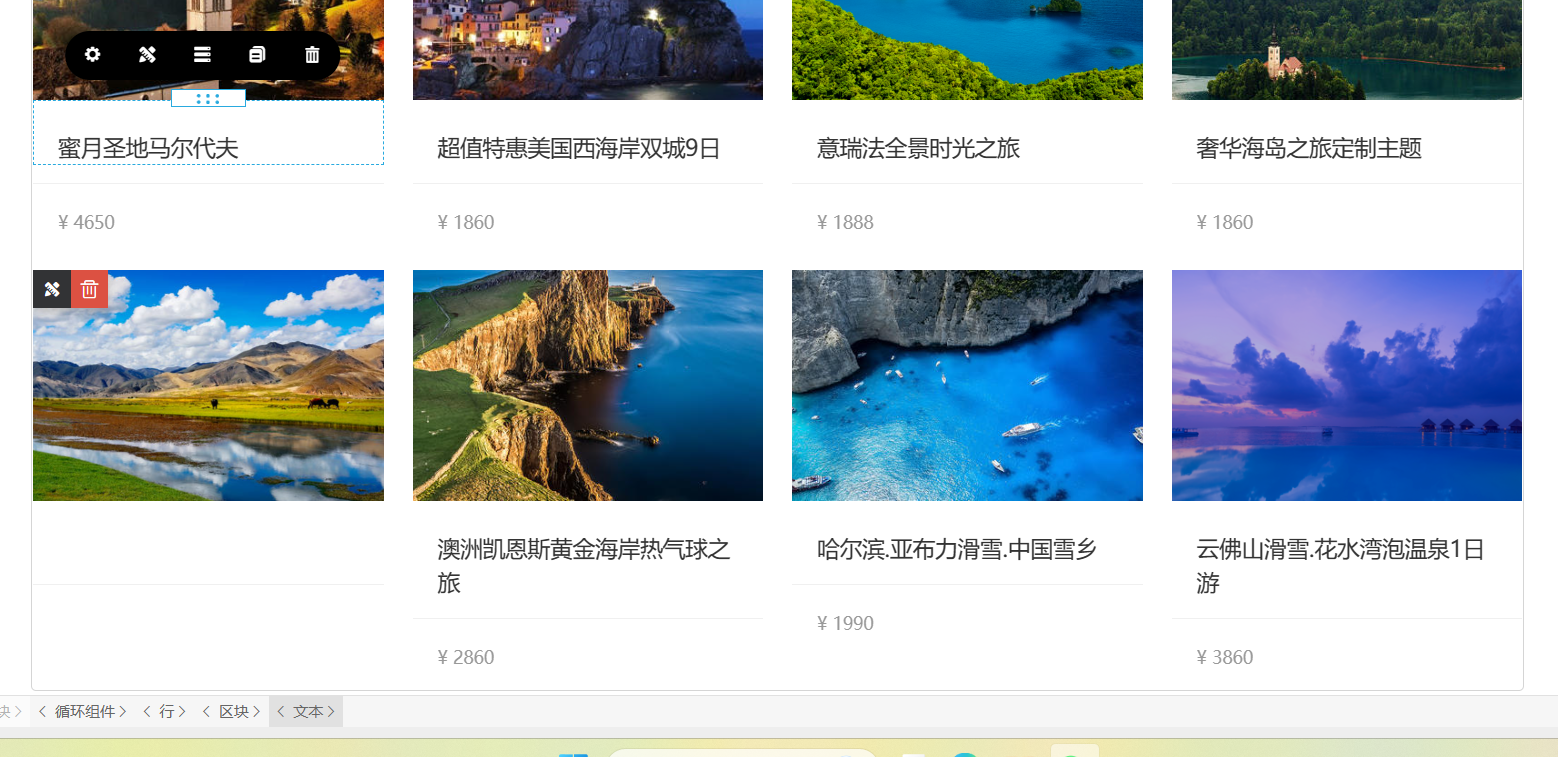1558x757 pixels.
Task: Open the 奢华海岛之旅定制主题 card
Action: 1308,149
